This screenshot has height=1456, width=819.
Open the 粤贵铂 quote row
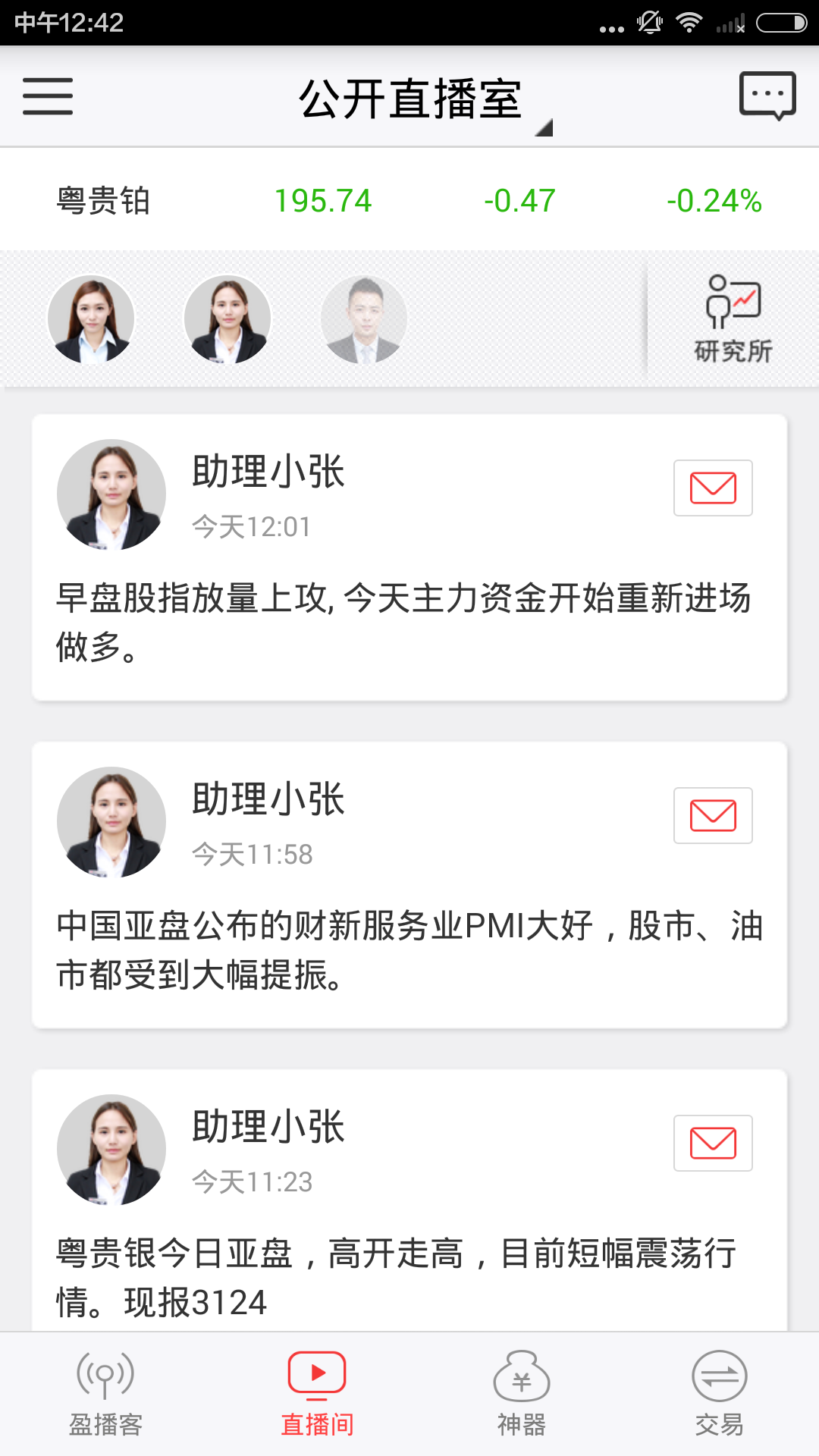pyautogui.click(x=409, y=201)
